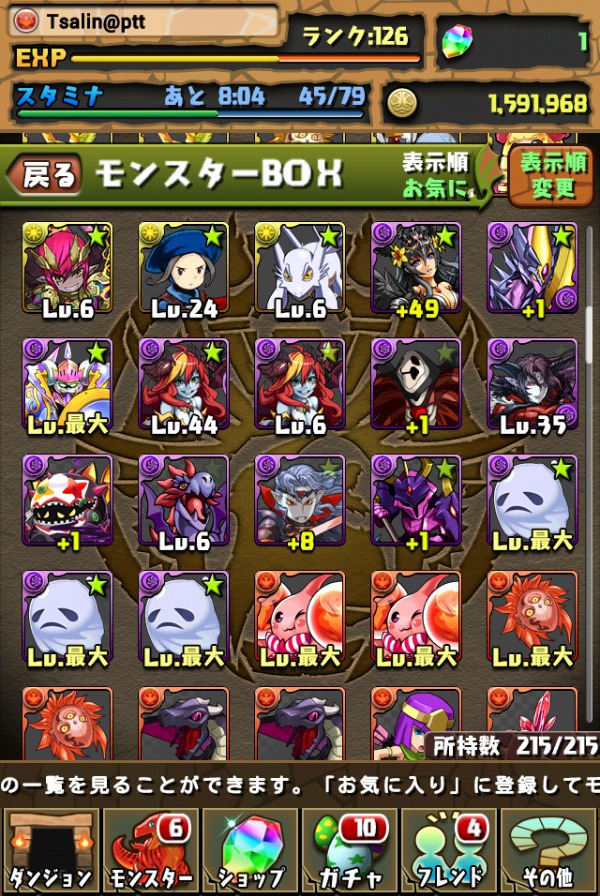Select the +49 dark-haired monster

[416, 269]
